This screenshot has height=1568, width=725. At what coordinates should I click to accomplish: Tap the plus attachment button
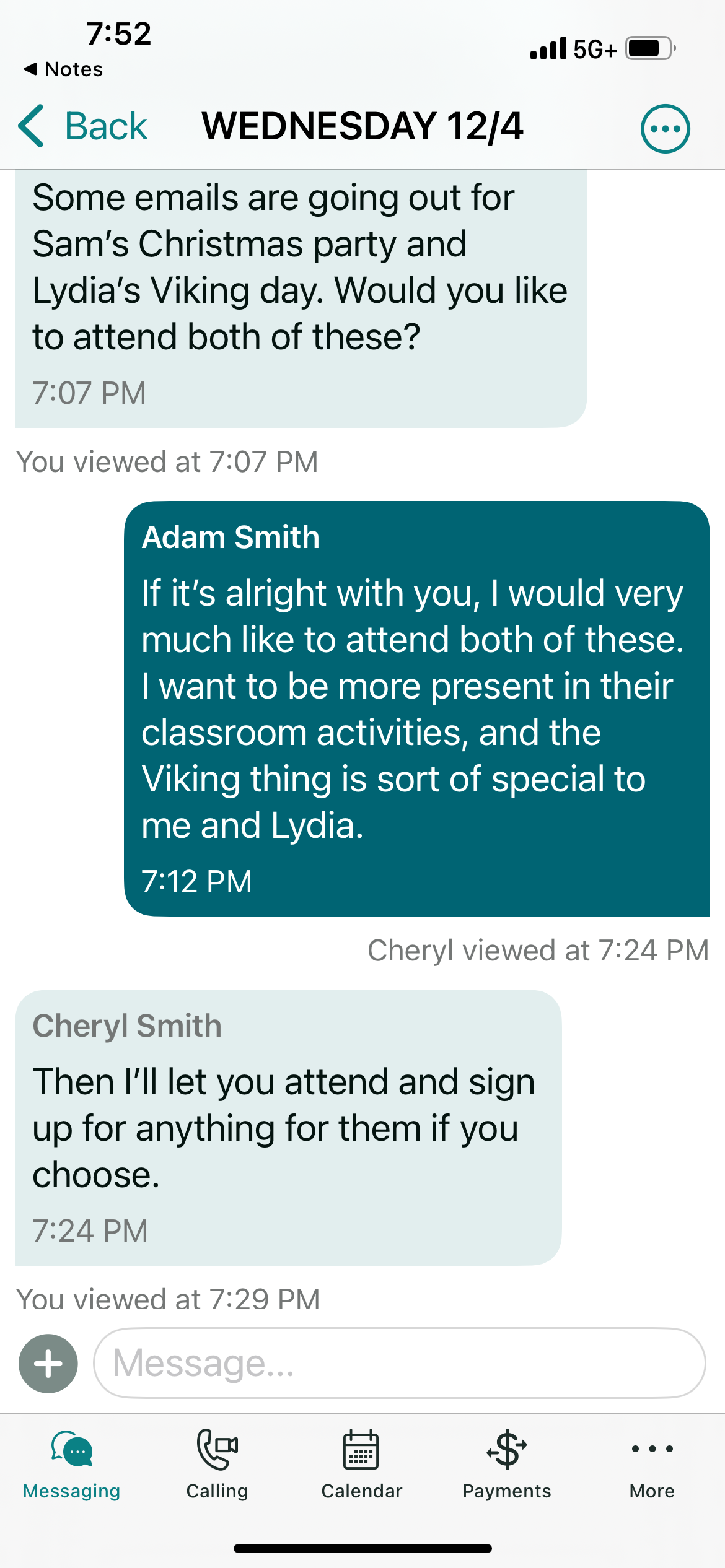pos(48,1363)
